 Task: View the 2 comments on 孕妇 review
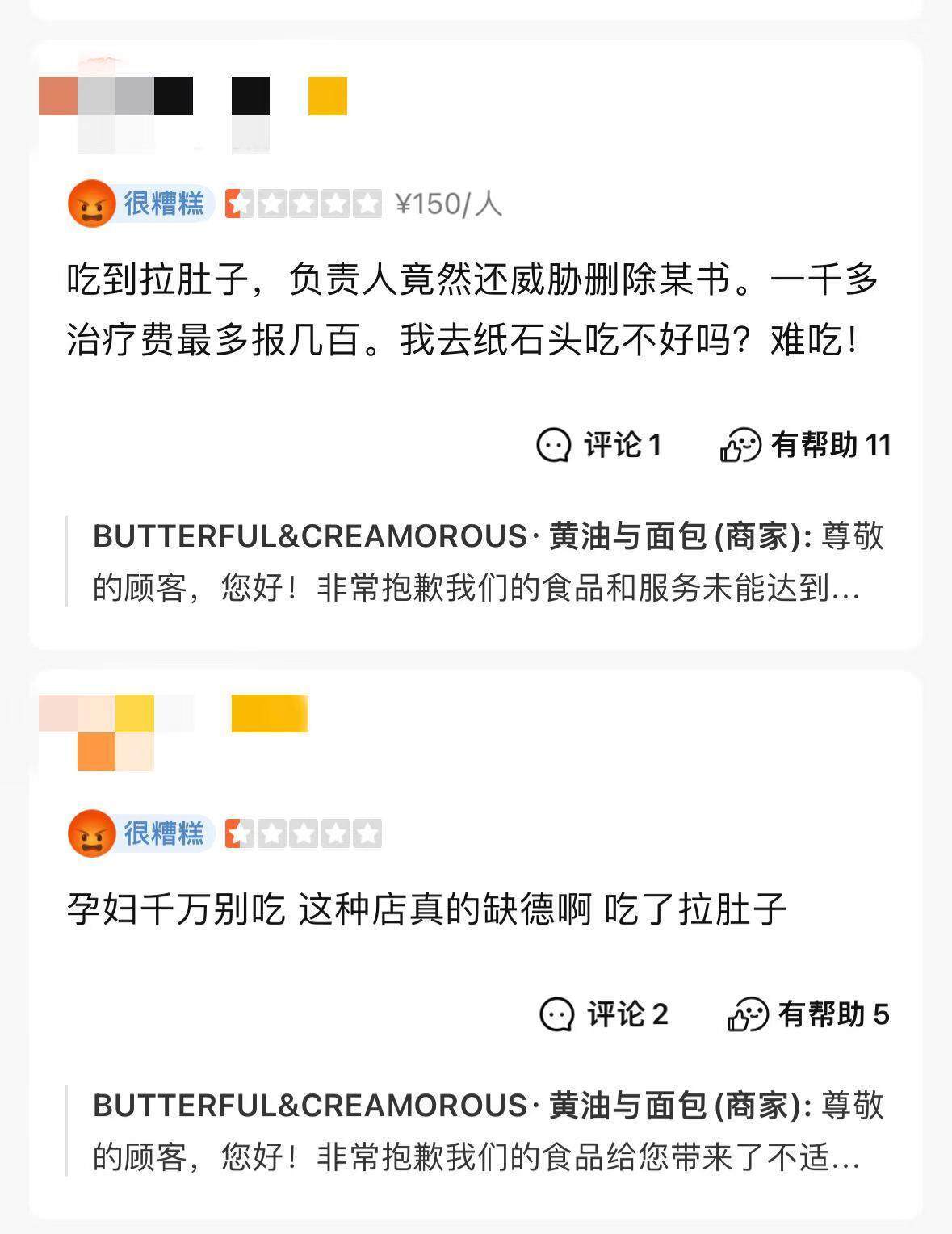(603, 1014)
